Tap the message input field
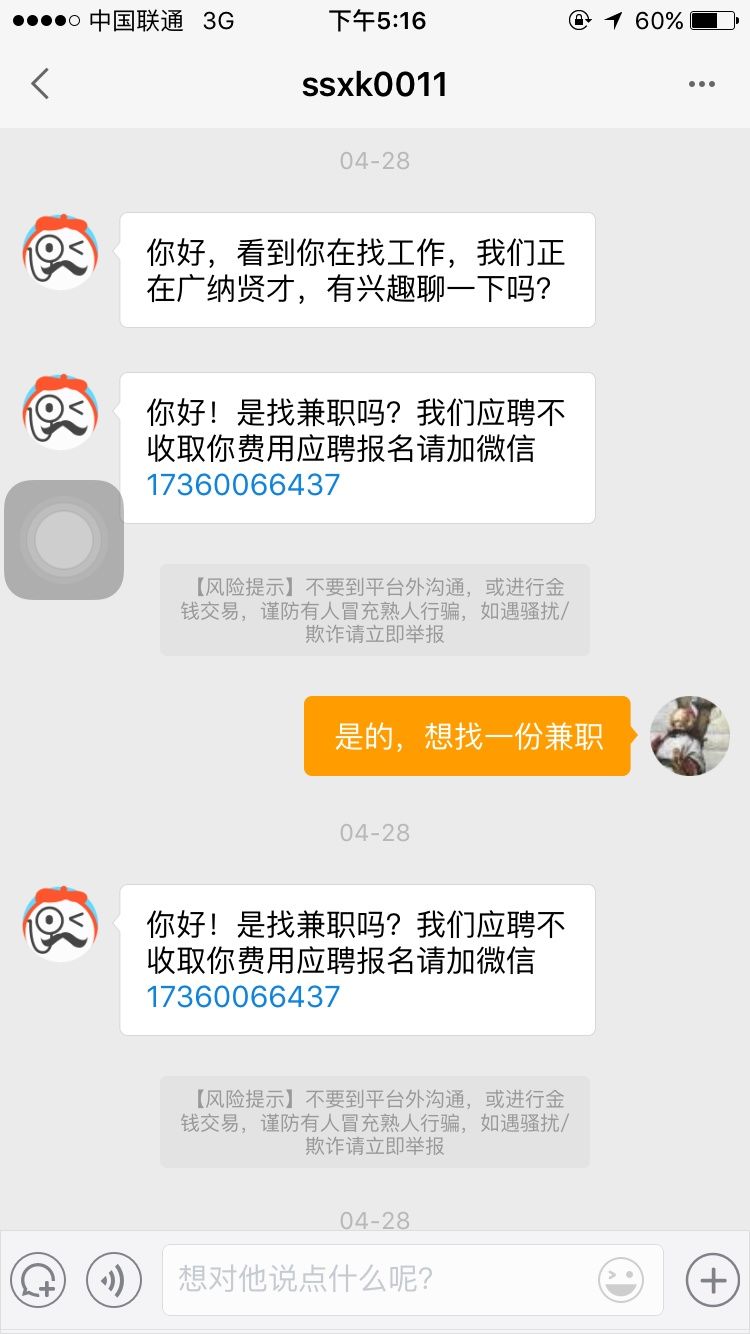 [380, 1278]
